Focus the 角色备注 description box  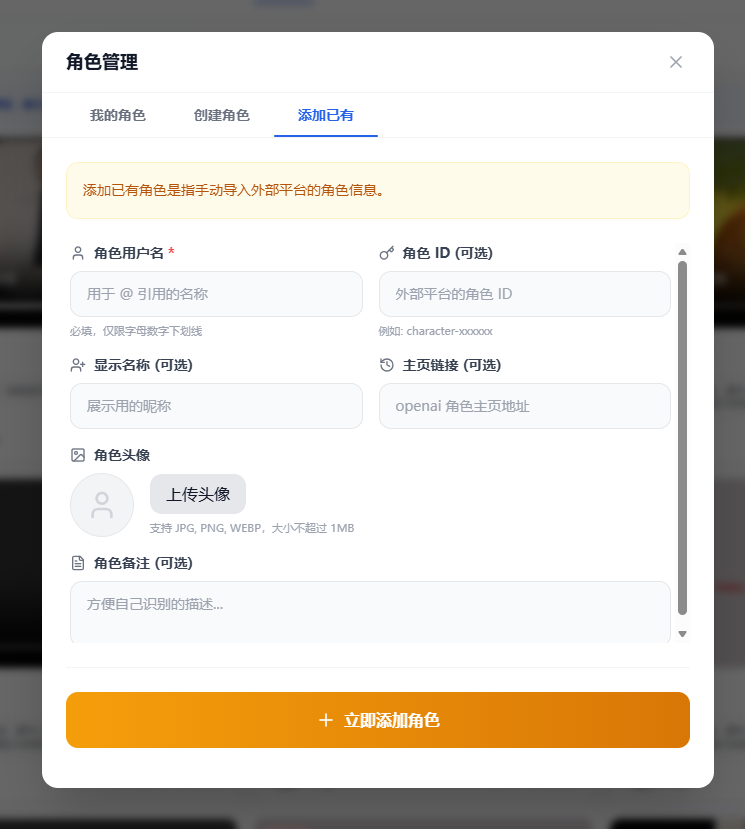pyautogui.click(x=370, y=610)
